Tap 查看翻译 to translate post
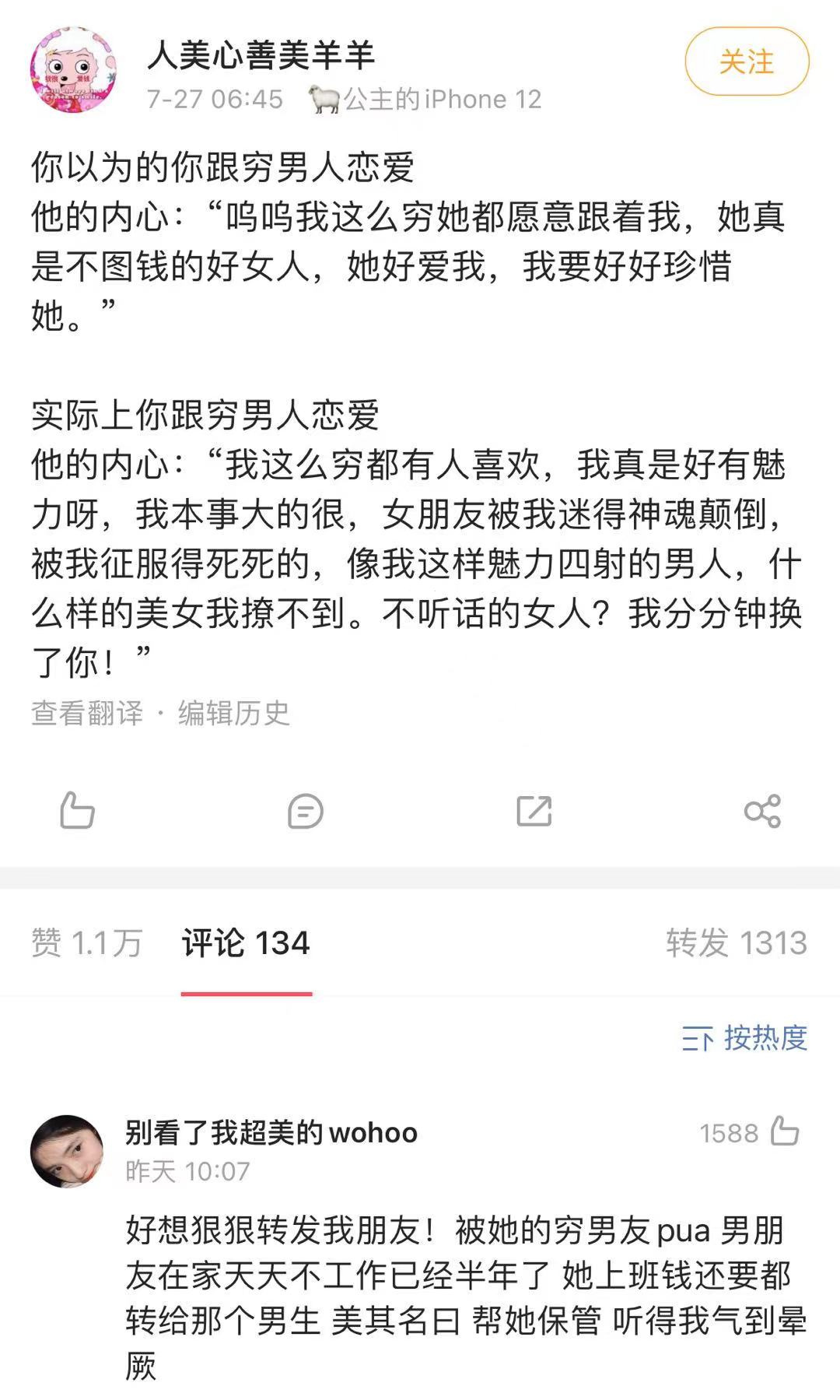This screenshot has width=840, height=1400. point(87,713)
